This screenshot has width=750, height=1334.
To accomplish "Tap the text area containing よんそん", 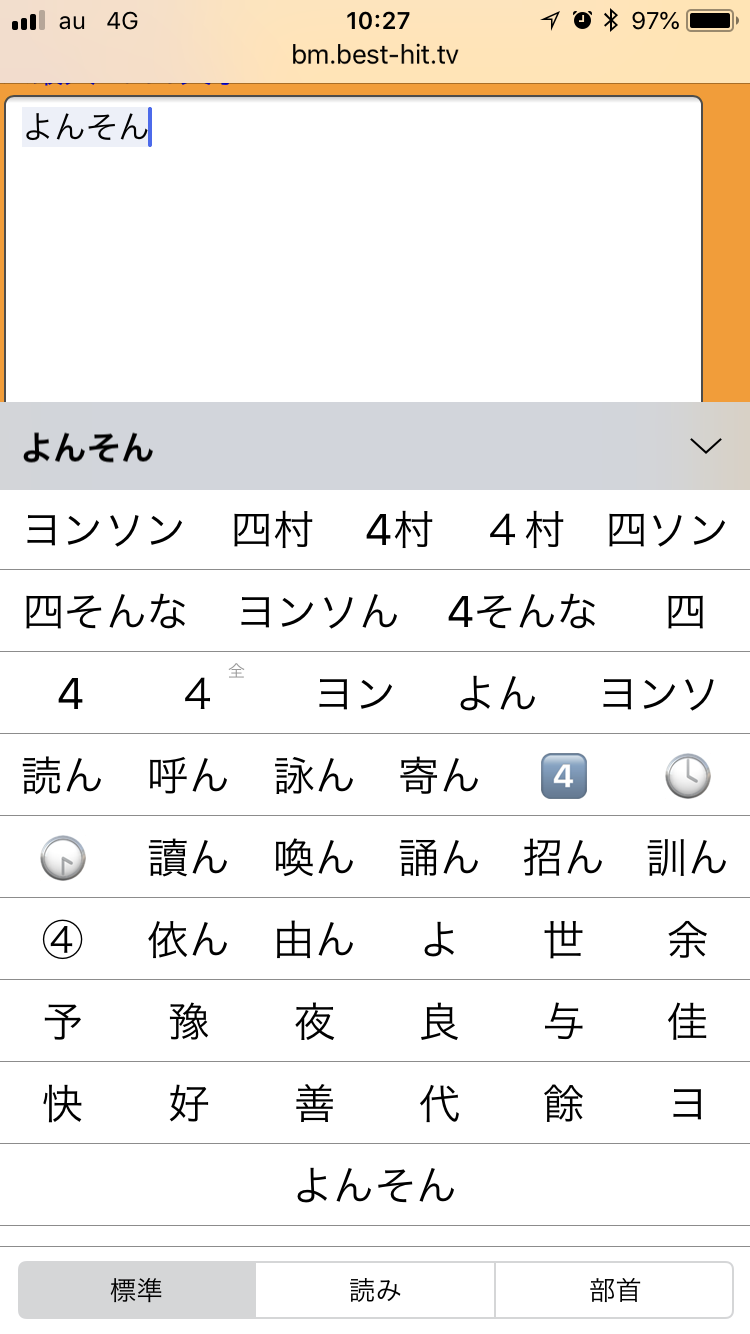I will click(x=353, y=250).
